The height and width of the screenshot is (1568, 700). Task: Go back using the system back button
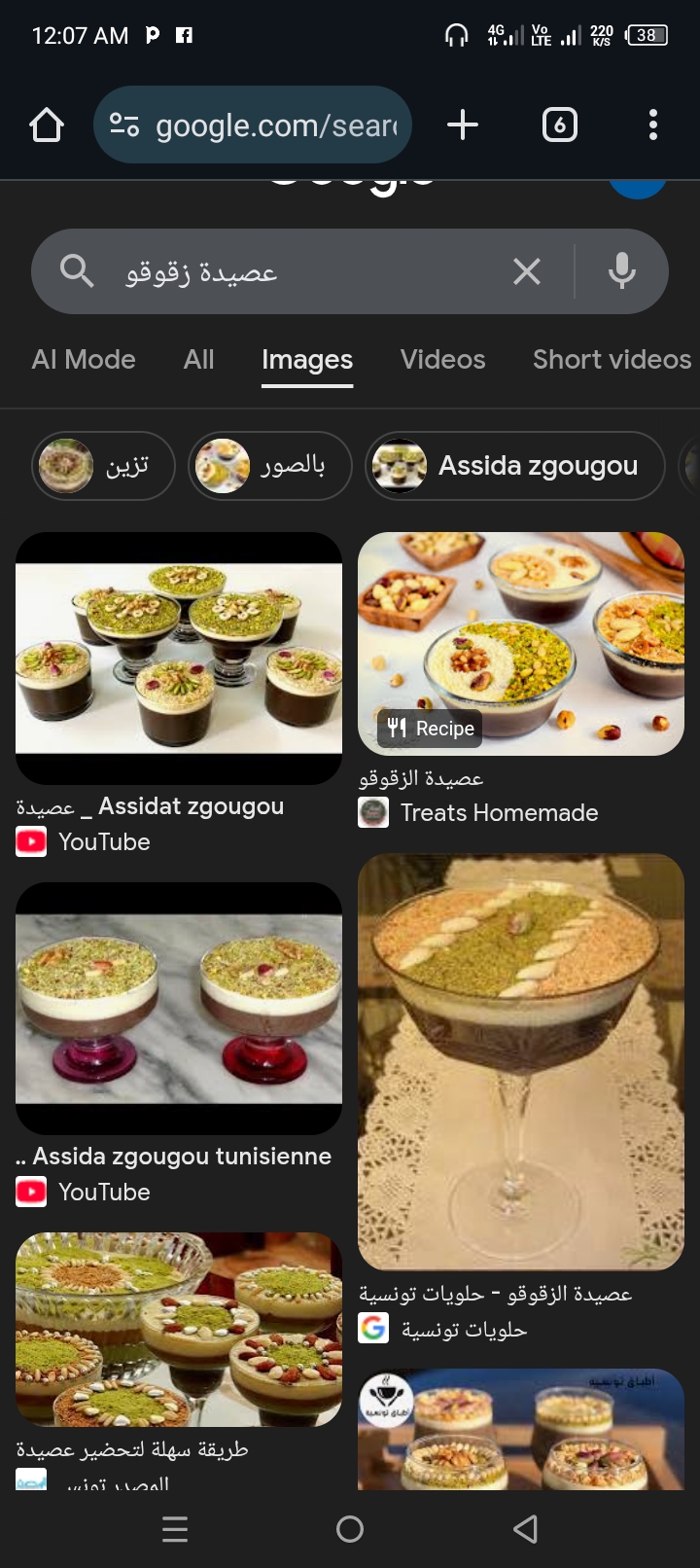525,1529
